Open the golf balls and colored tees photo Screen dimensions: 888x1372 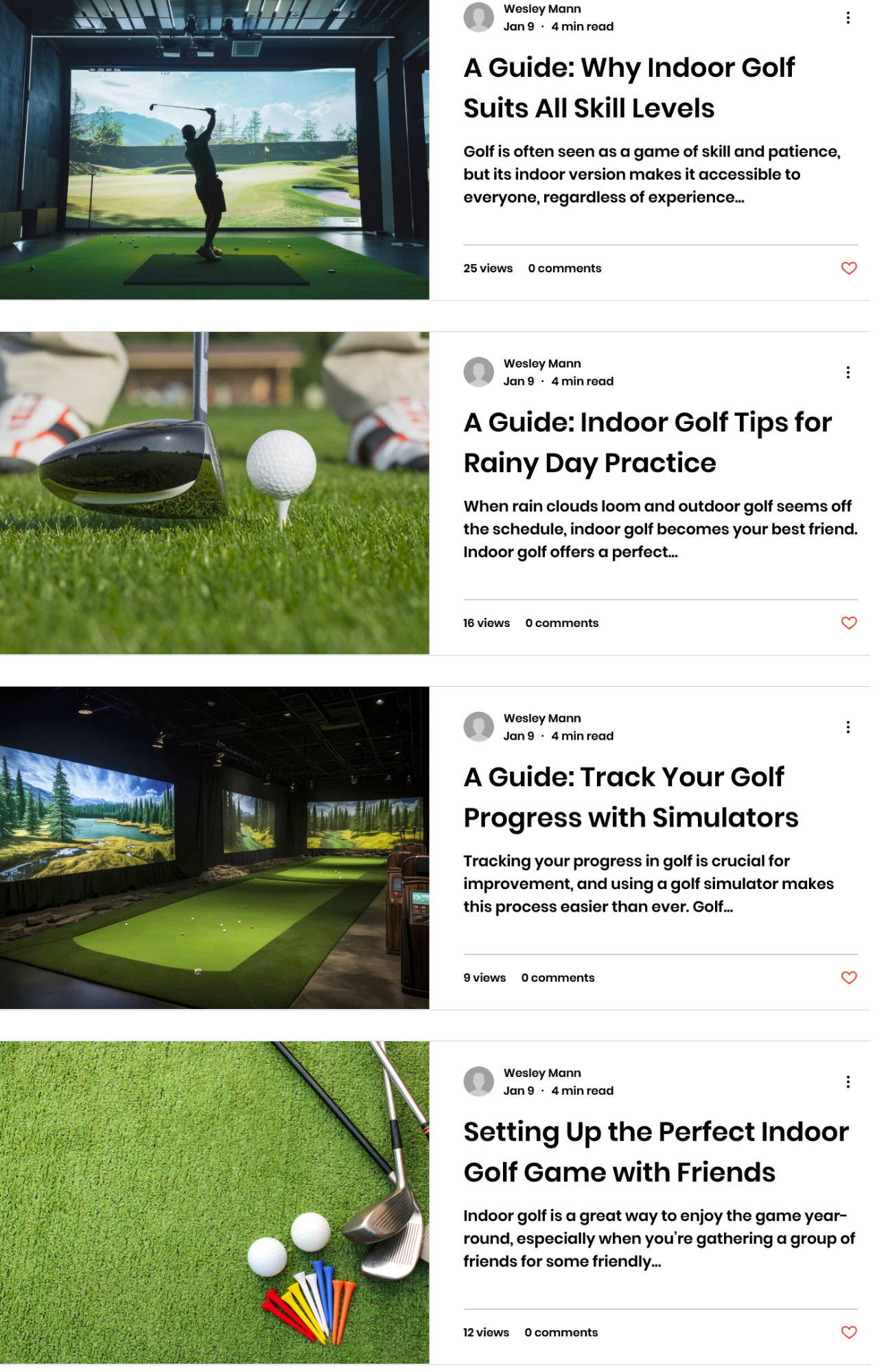click(x=214, y=1202)
